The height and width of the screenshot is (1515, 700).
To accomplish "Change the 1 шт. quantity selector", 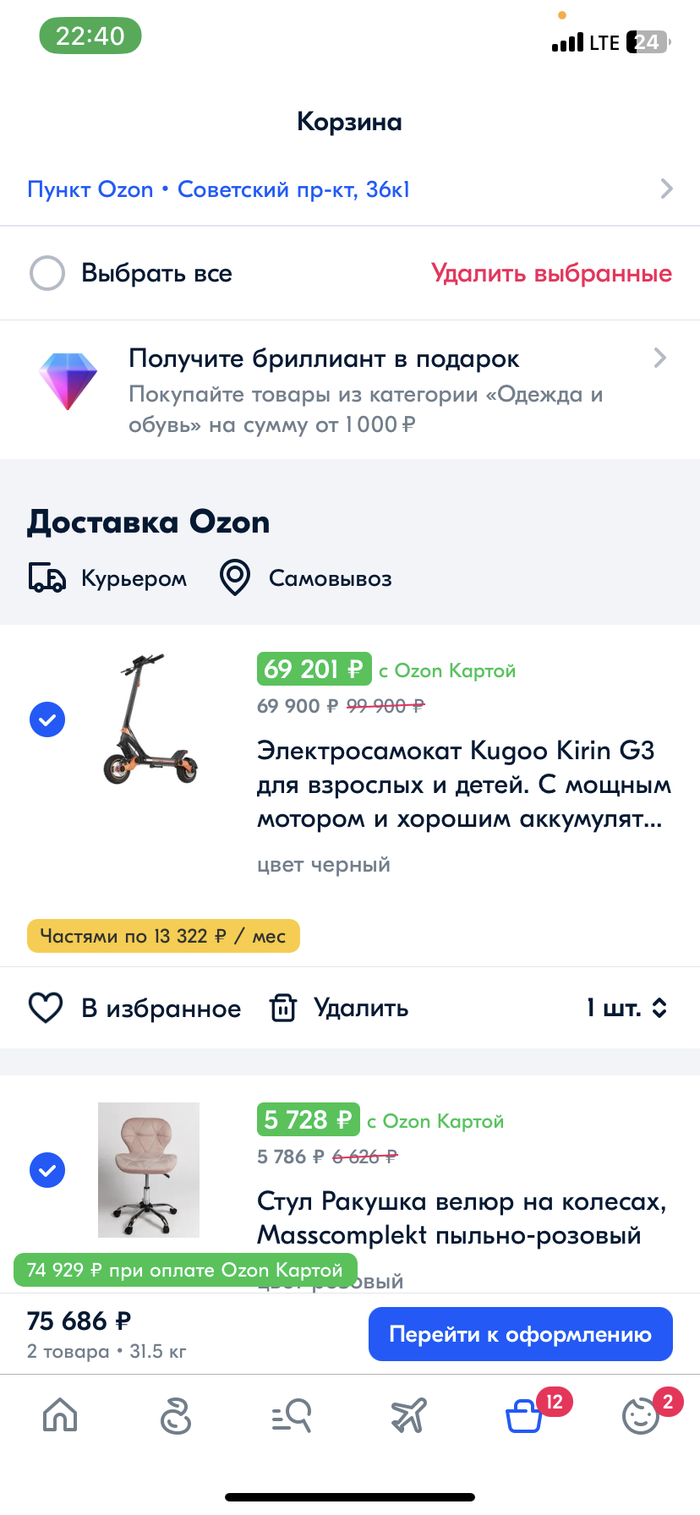I will [626, 1008].
